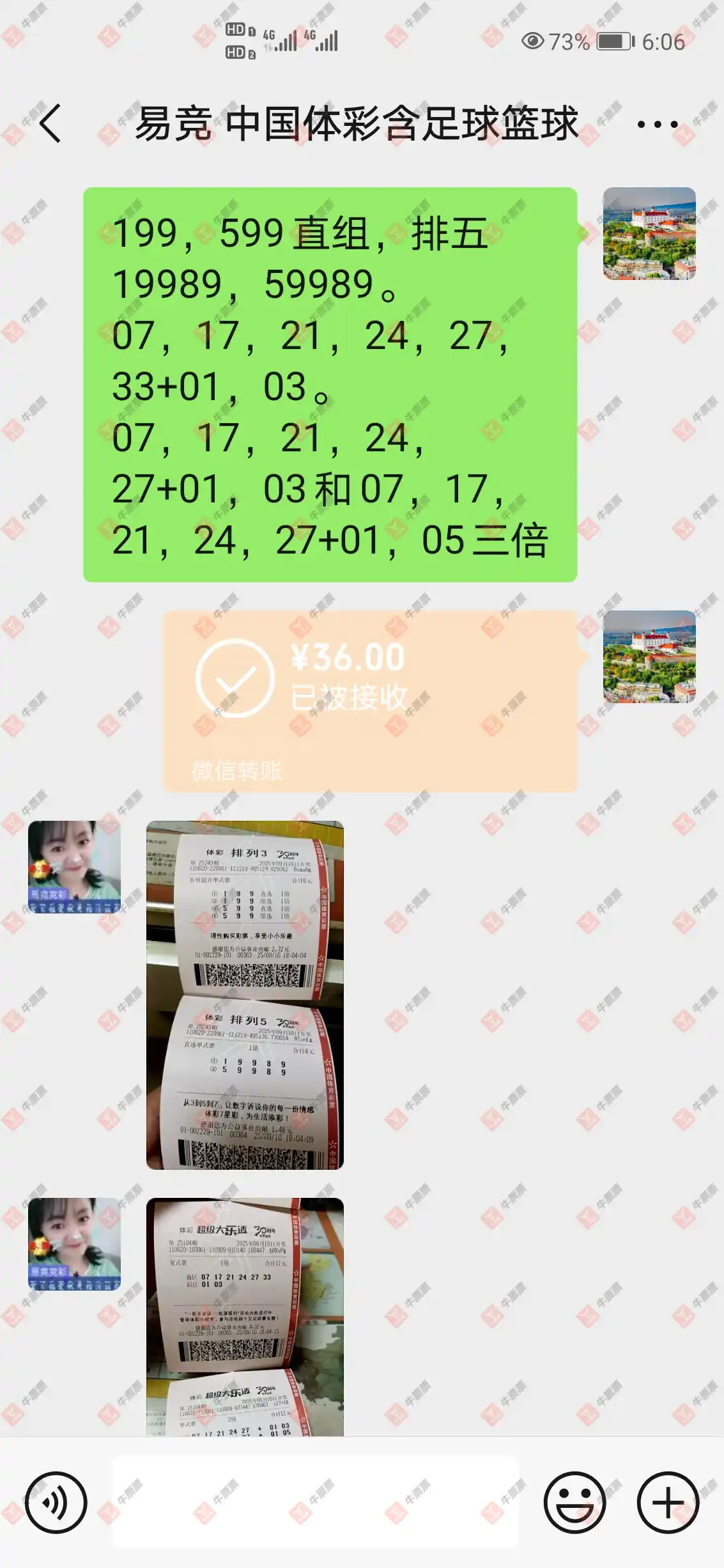Viewport: 724px width, 1568px height.
Task: Open my avatar beside the green message
Action: [649, 233]
